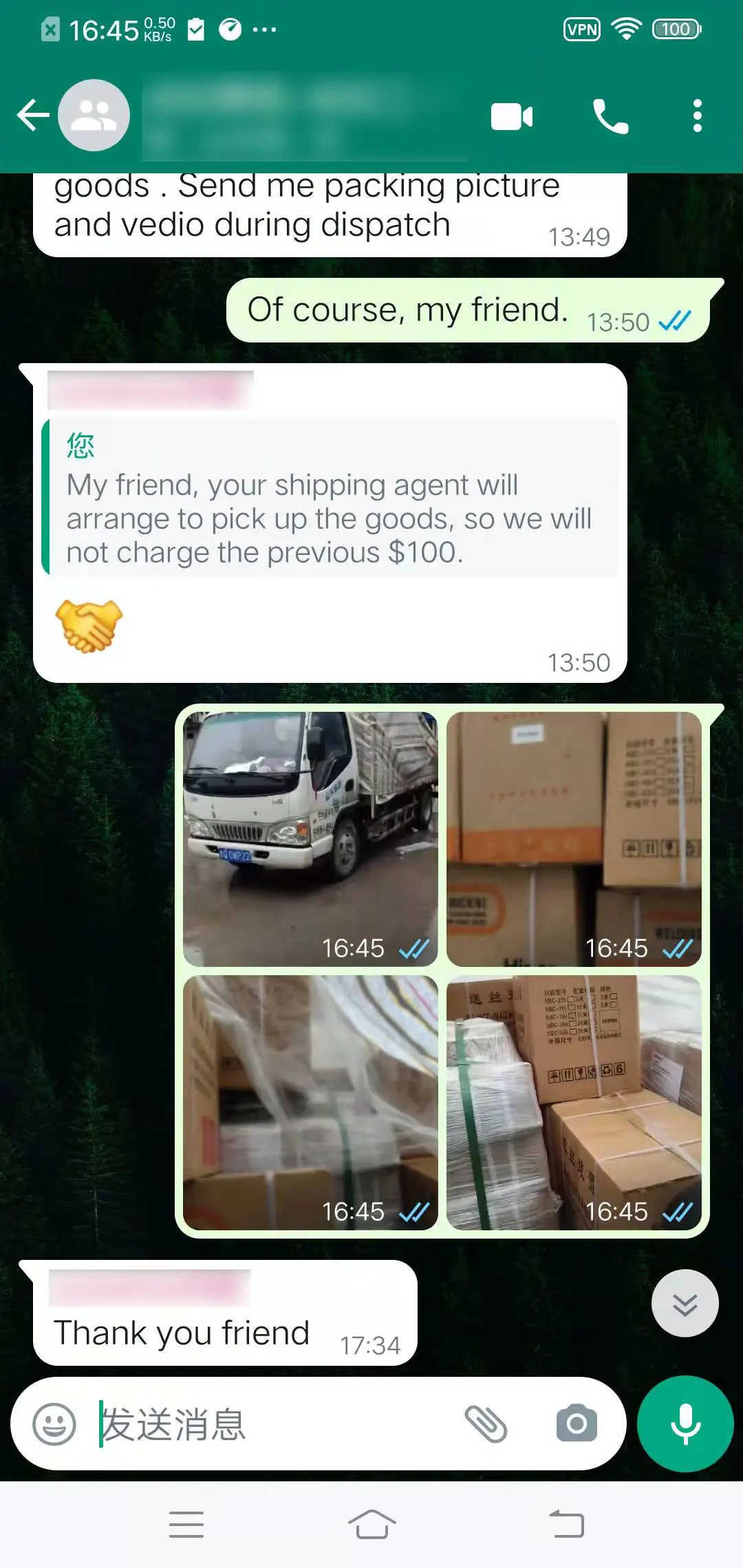Open the truck photo

point(310,839)
